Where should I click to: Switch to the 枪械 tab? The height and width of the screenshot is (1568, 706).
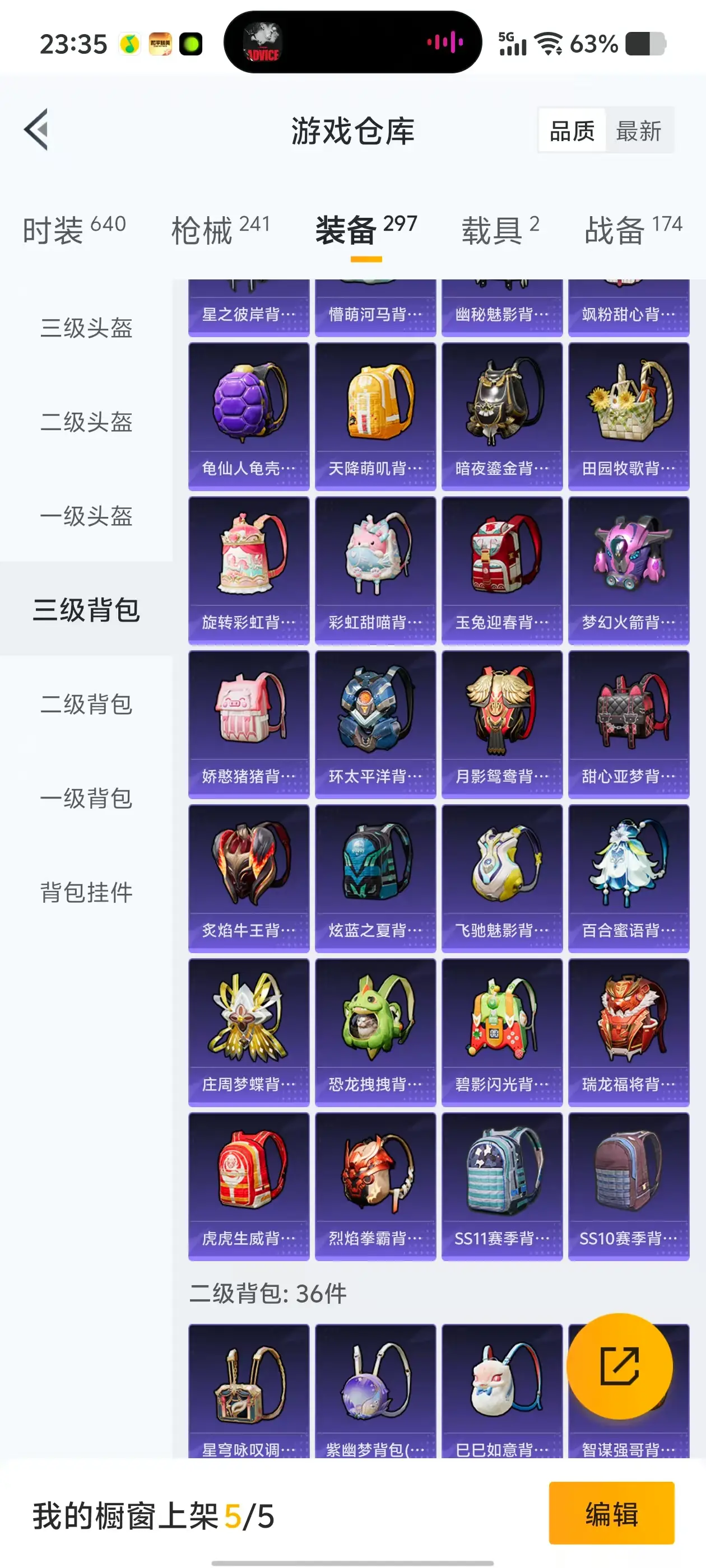(220, 230)
